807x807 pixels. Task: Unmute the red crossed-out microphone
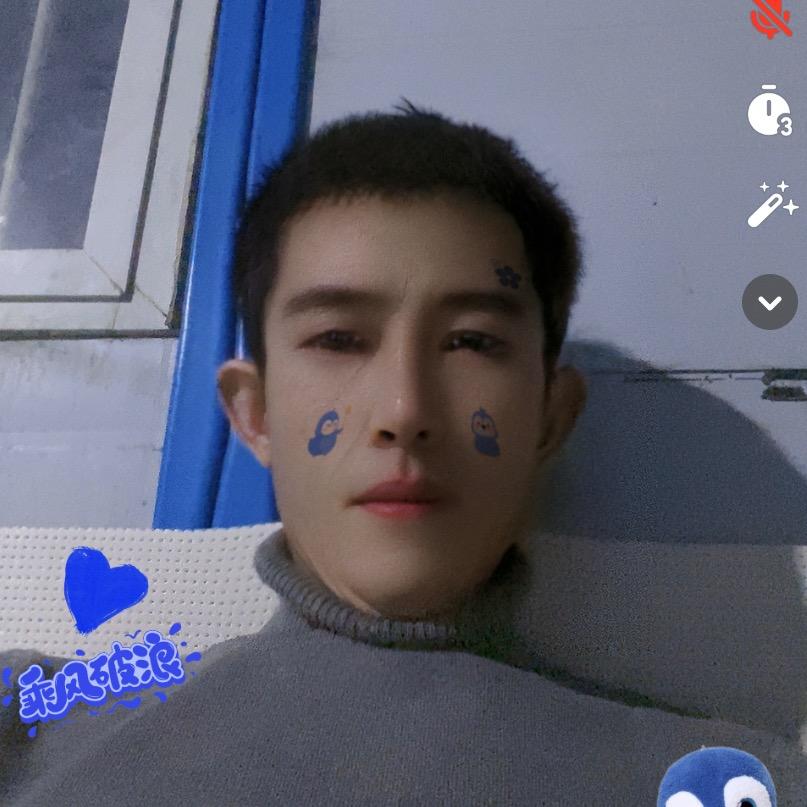[x=770, y=16]
